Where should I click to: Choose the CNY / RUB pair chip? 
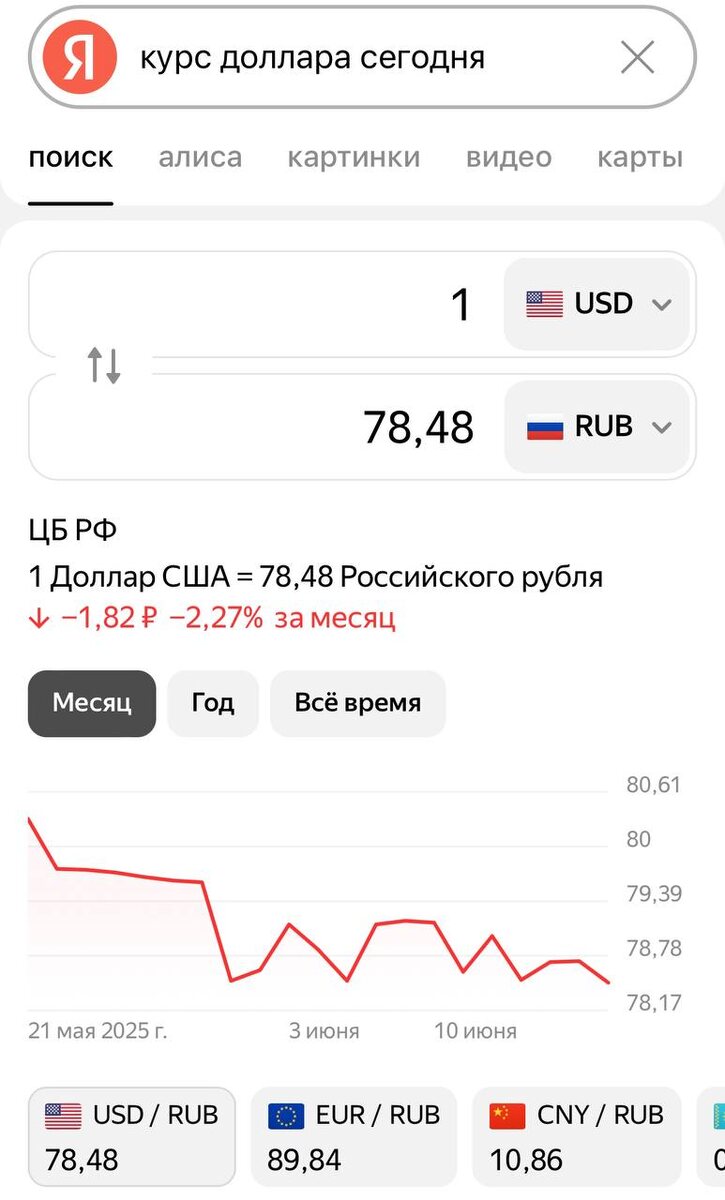tap(576, 1137)
